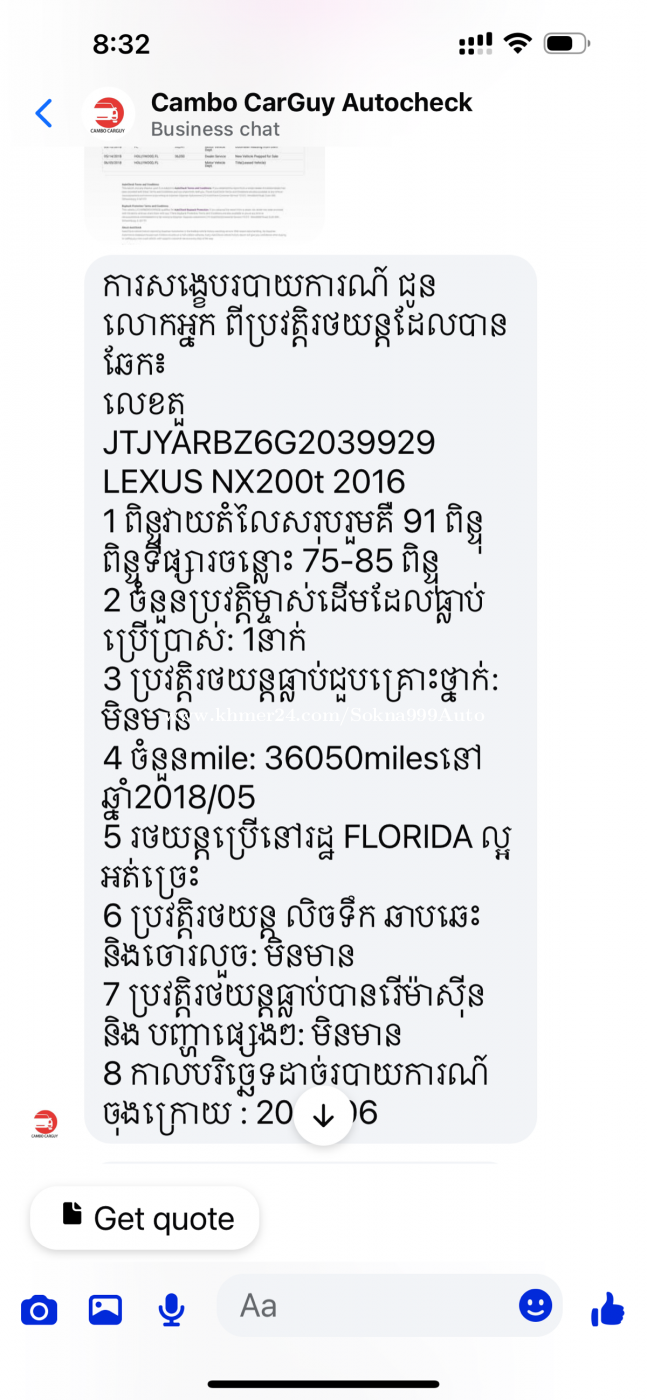
Task: Send a thumbs-up like
Action: 607,1307
